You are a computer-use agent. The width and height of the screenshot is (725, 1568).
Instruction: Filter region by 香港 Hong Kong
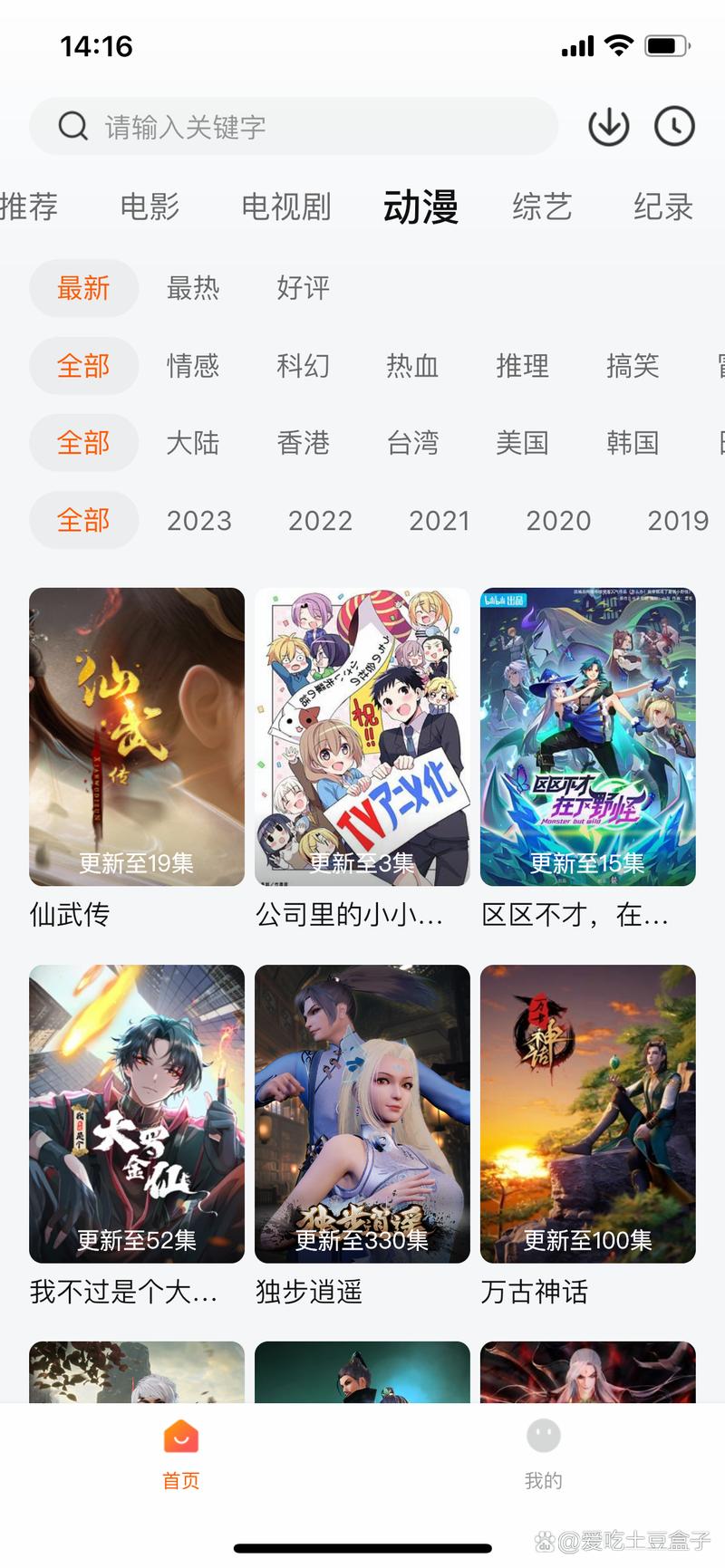303,443
